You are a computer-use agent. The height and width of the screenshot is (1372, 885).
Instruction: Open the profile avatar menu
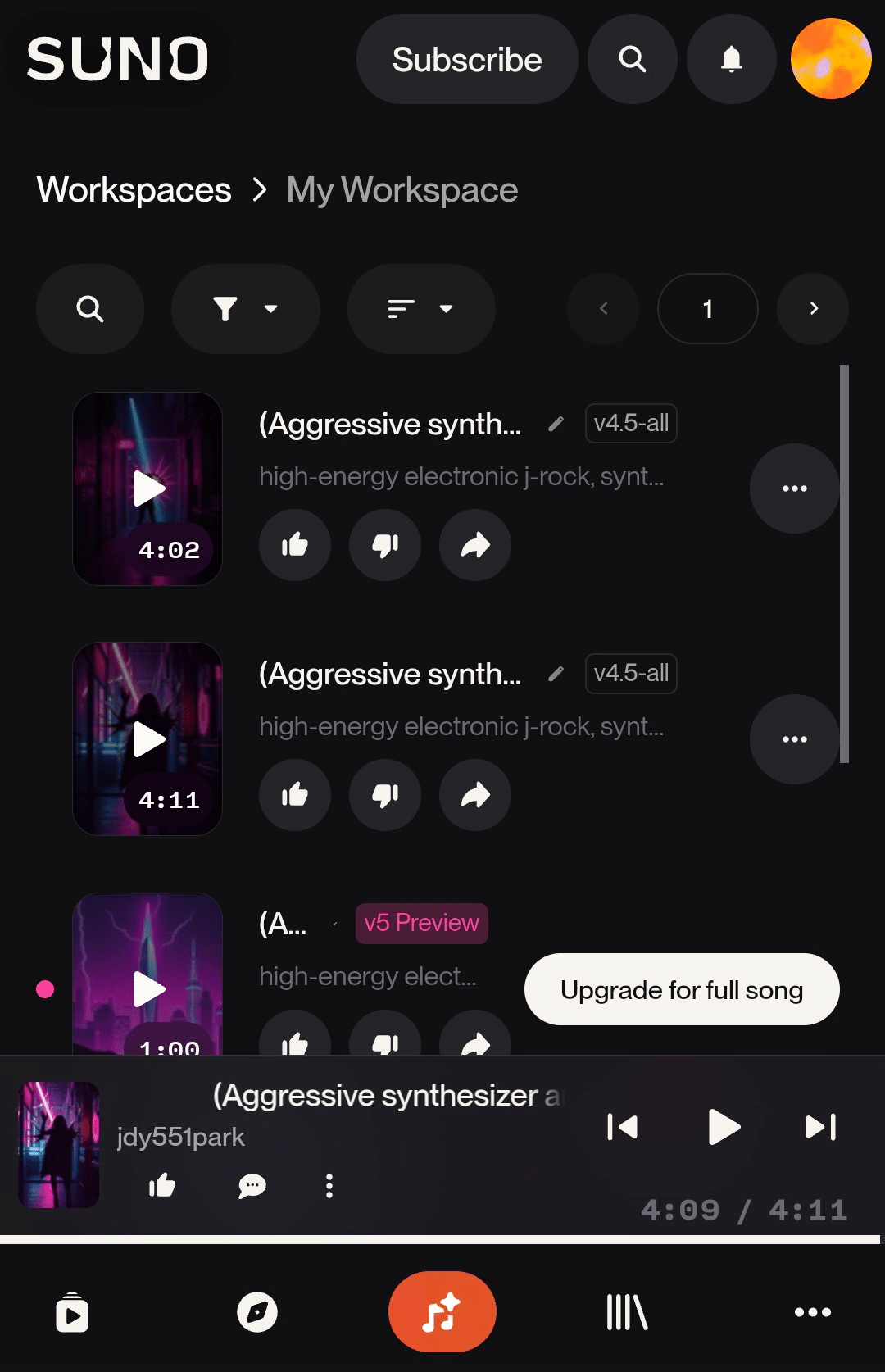[x=830, y=59]
